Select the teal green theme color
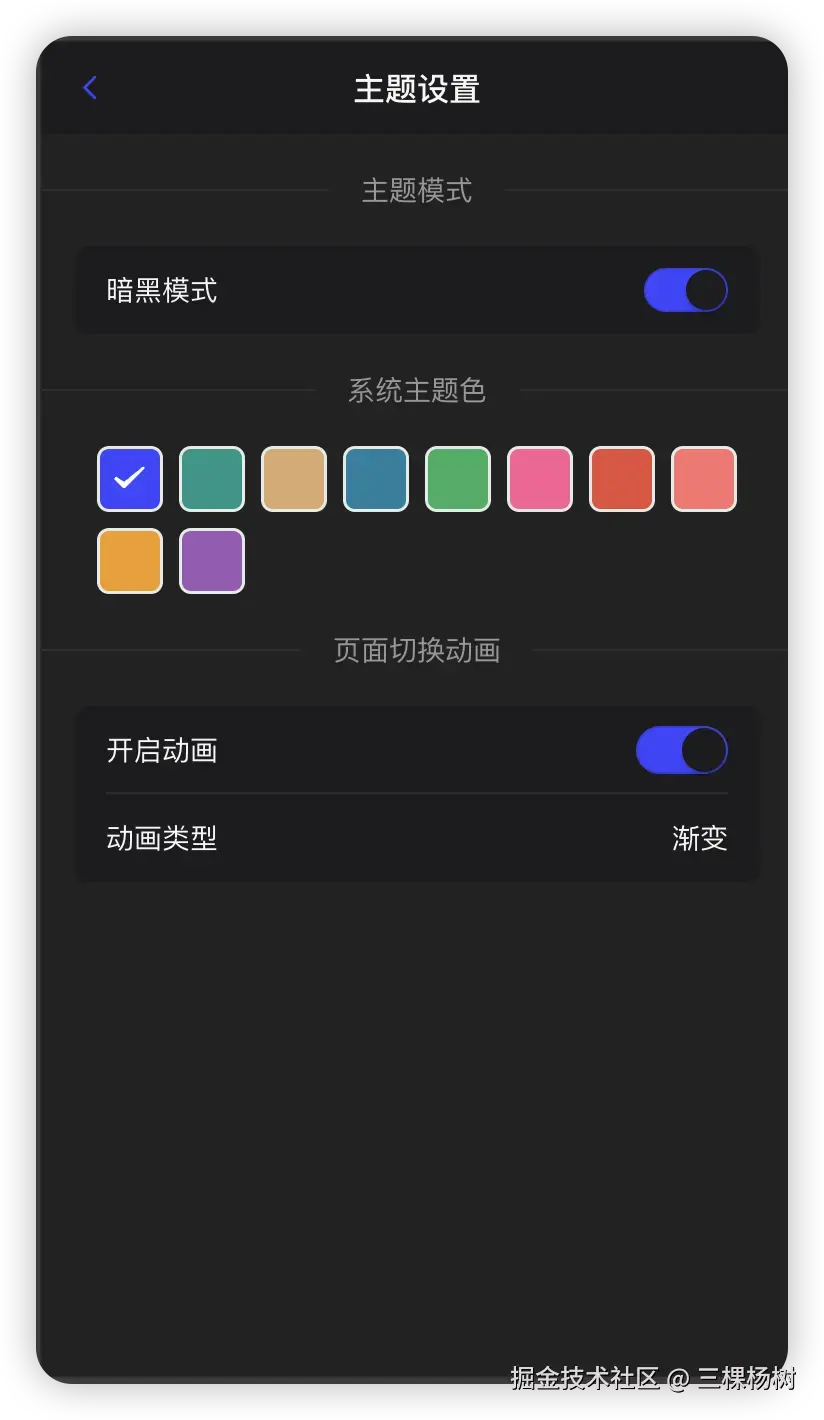824x1420 pixels. point(211,479)
